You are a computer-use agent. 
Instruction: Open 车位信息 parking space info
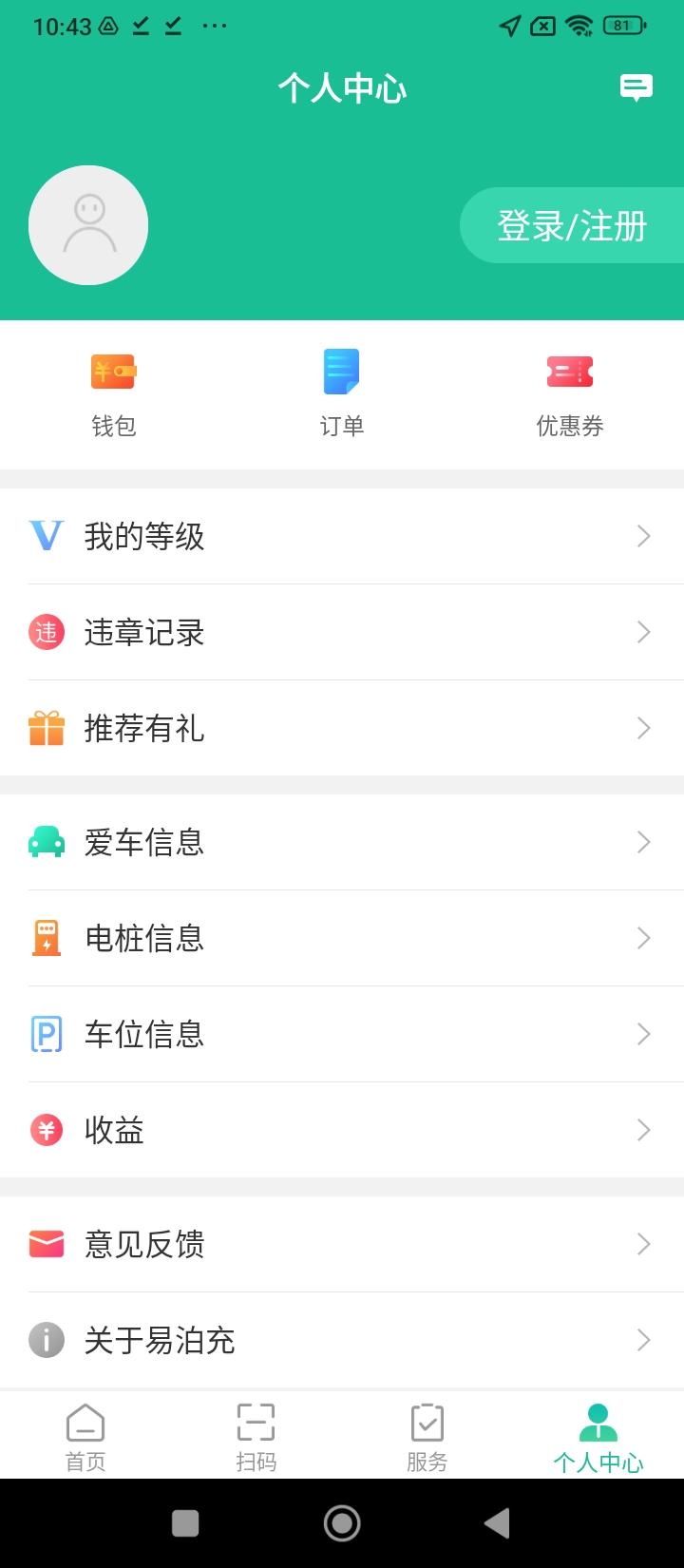[342, 1034]
